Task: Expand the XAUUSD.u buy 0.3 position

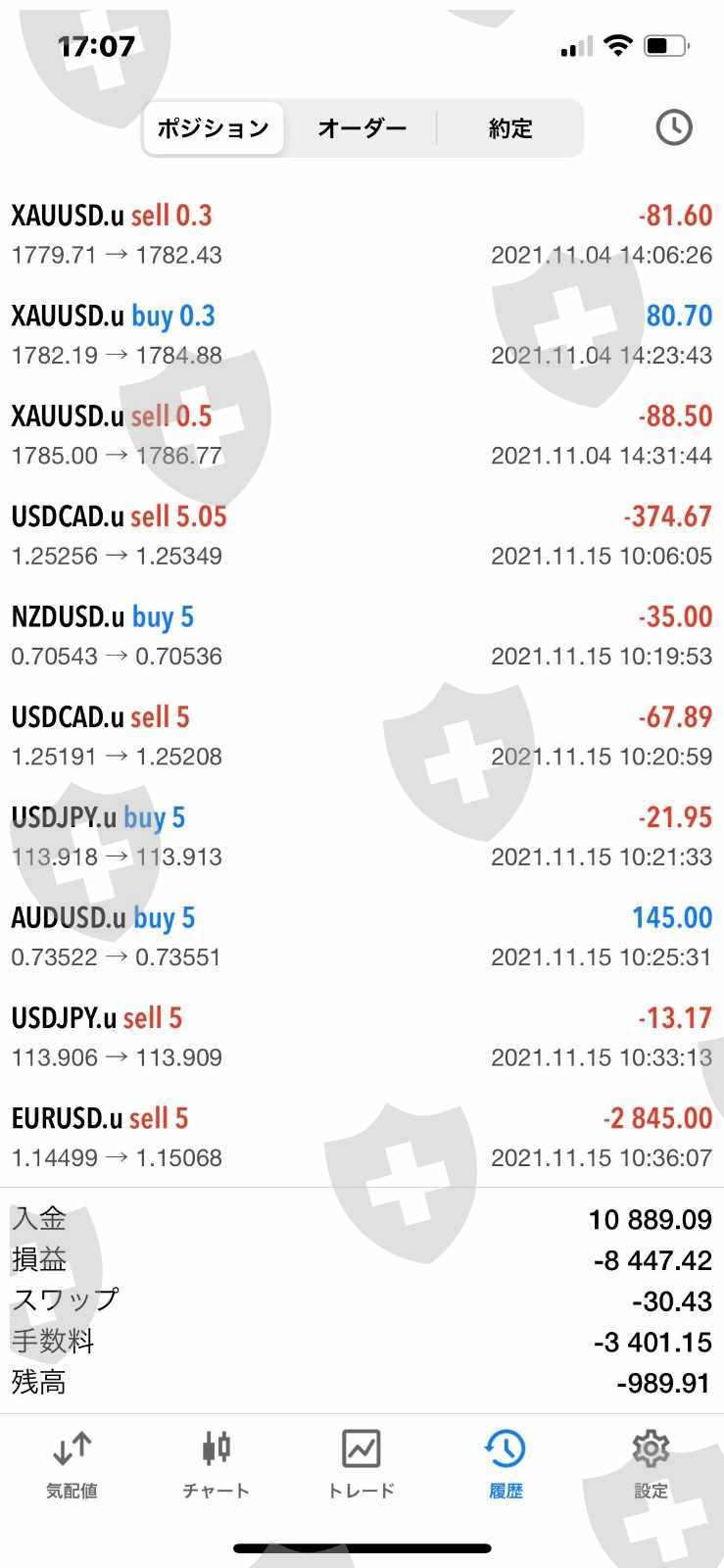Action: point(362,335)
